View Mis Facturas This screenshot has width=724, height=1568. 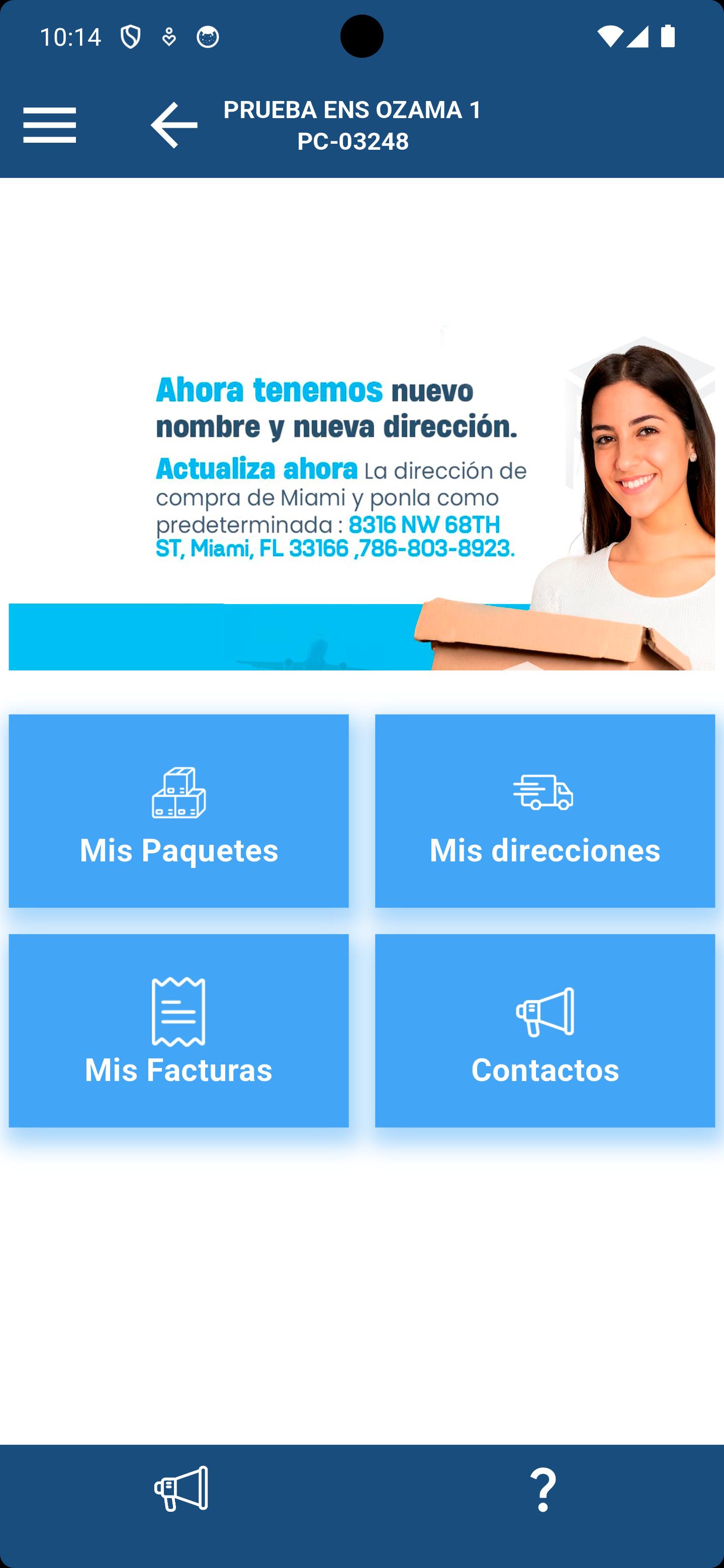(178, 1030)
